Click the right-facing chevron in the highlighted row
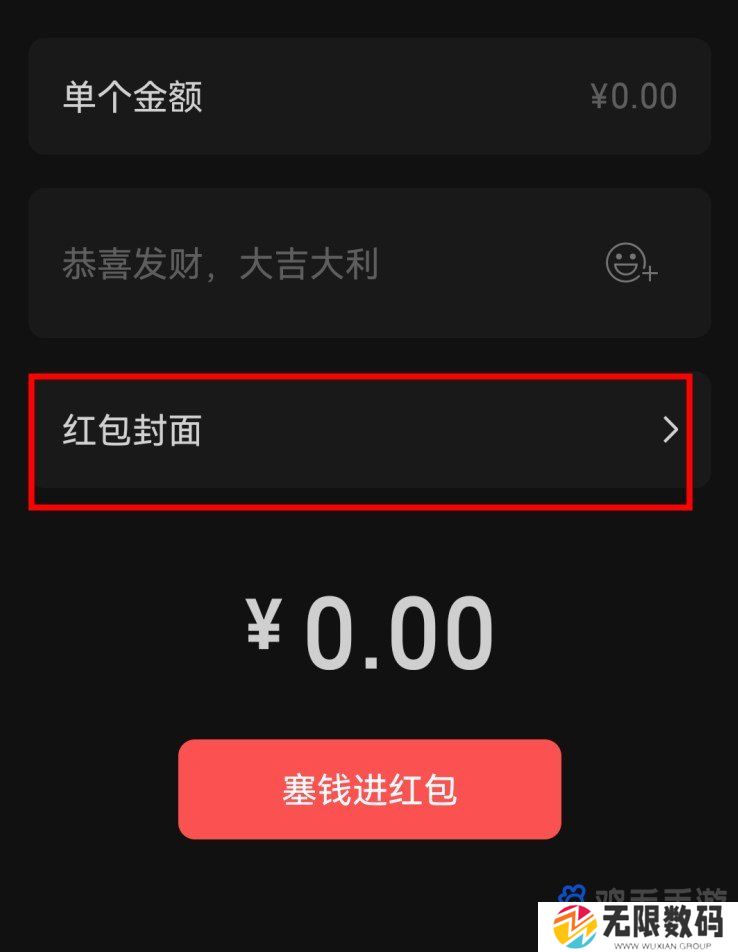 pos(669,430)
